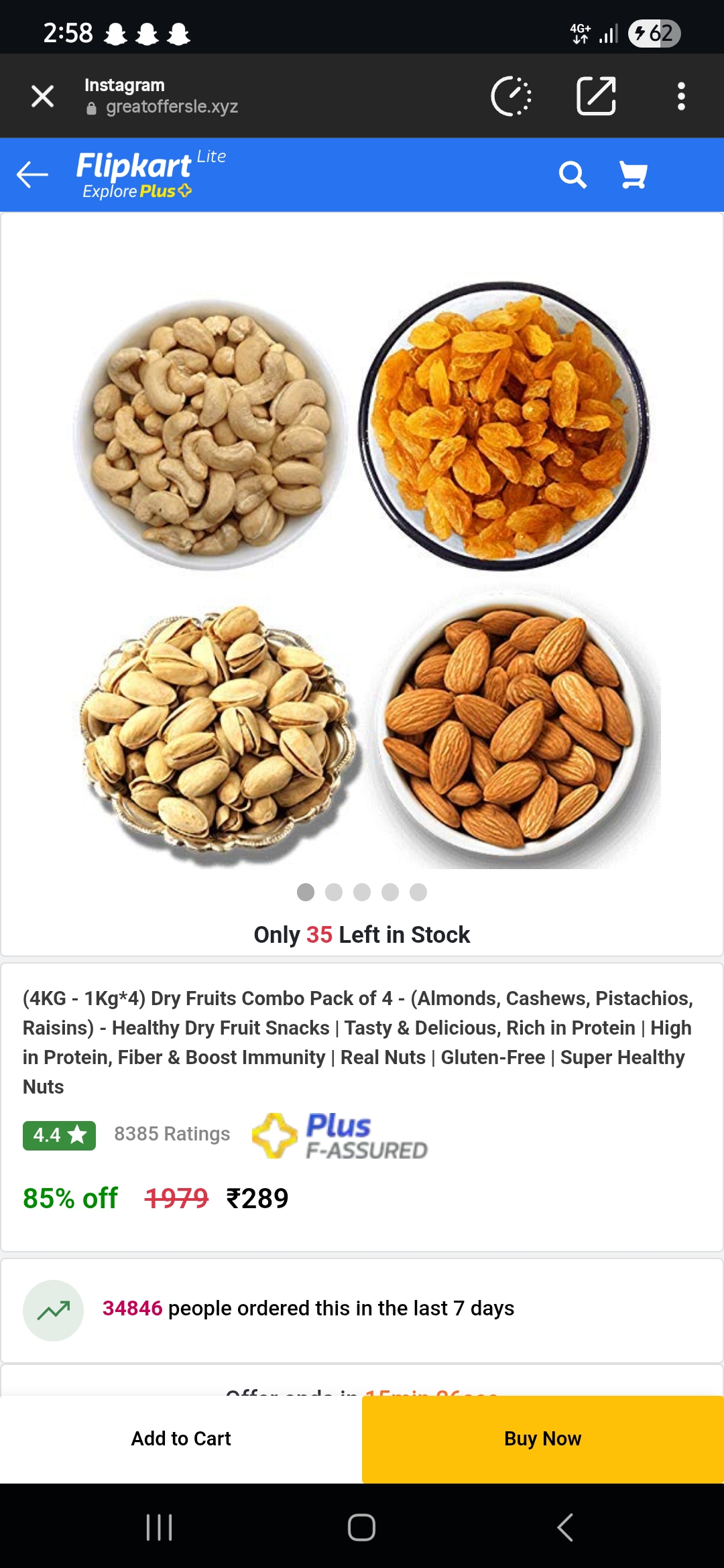The image size is (724, 1568).
Task: Search for products on Flipkart
Action: [572, 175]
